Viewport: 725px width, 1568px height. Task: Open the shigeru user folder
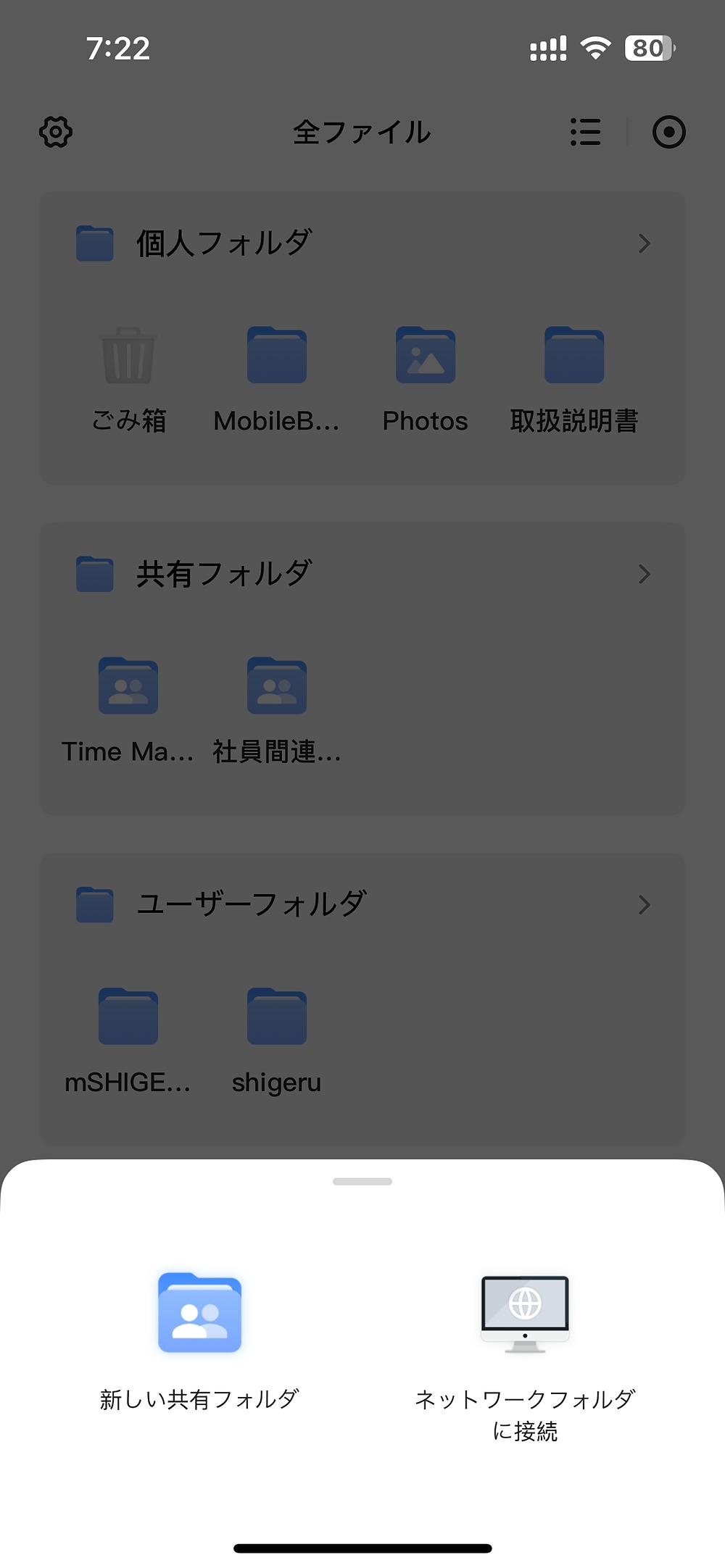click(276, 1016)
